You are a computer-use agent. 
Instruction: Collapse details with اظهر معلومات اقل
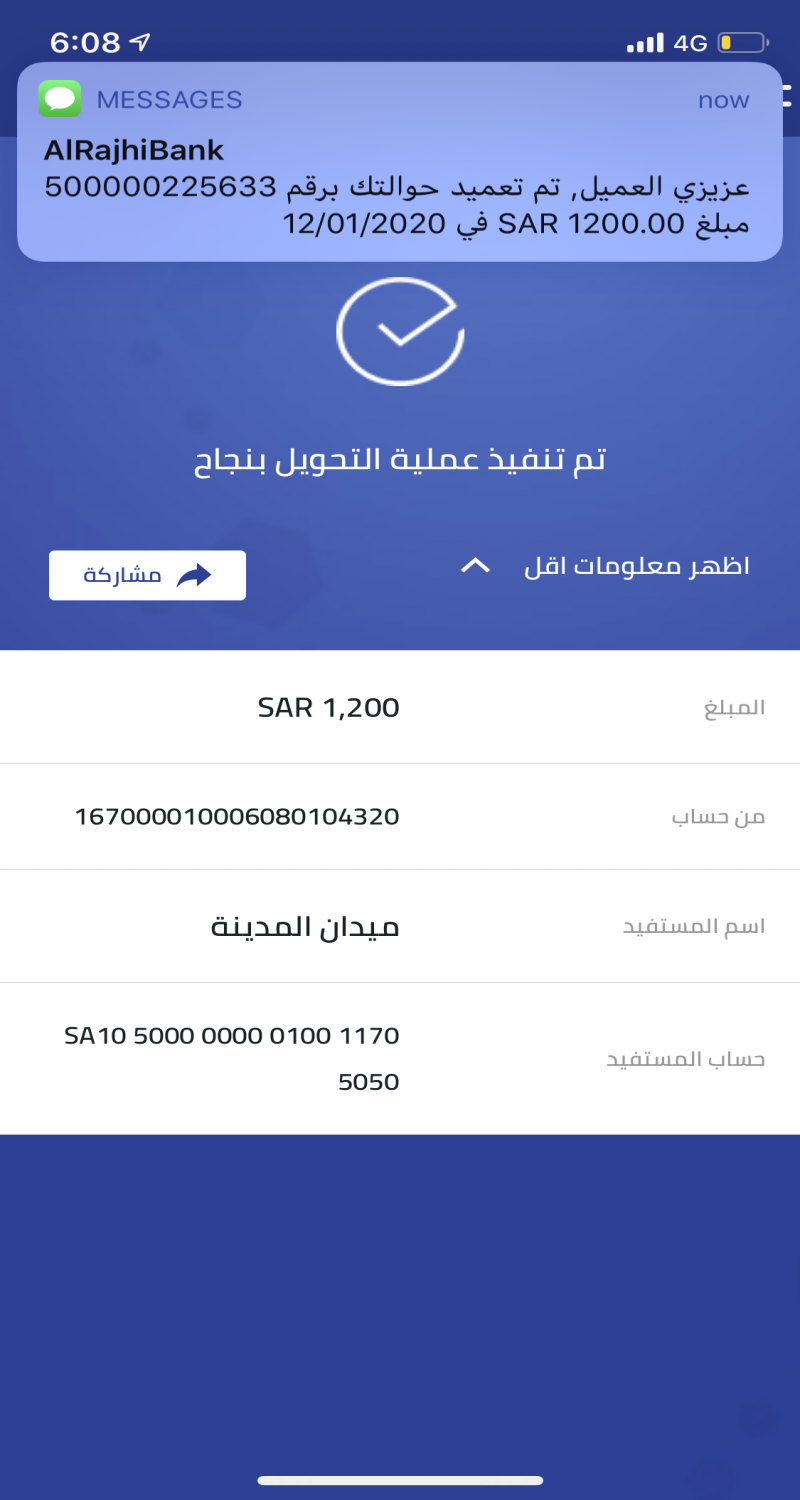606,567
